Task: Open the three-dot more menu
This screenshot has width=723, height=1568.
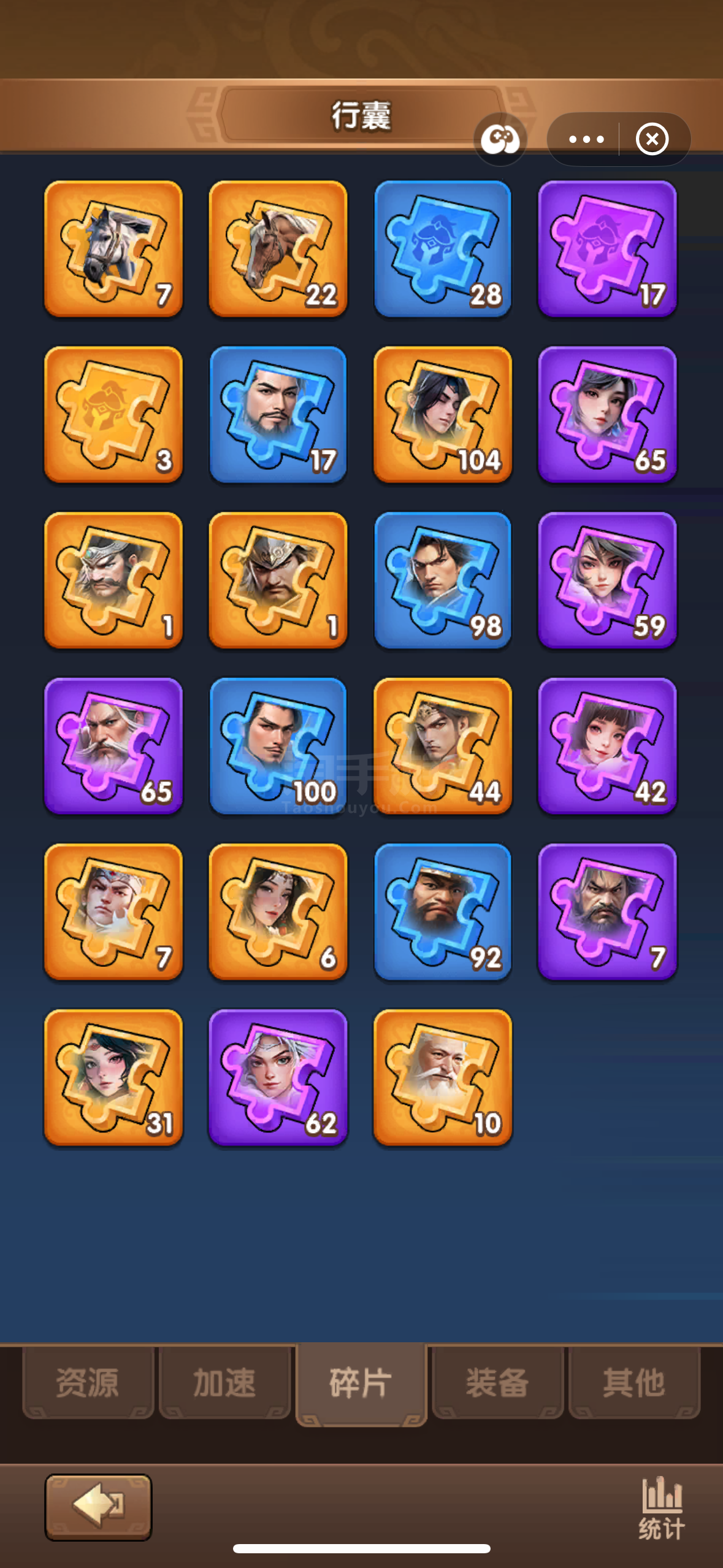Action: tap(586, 139)
